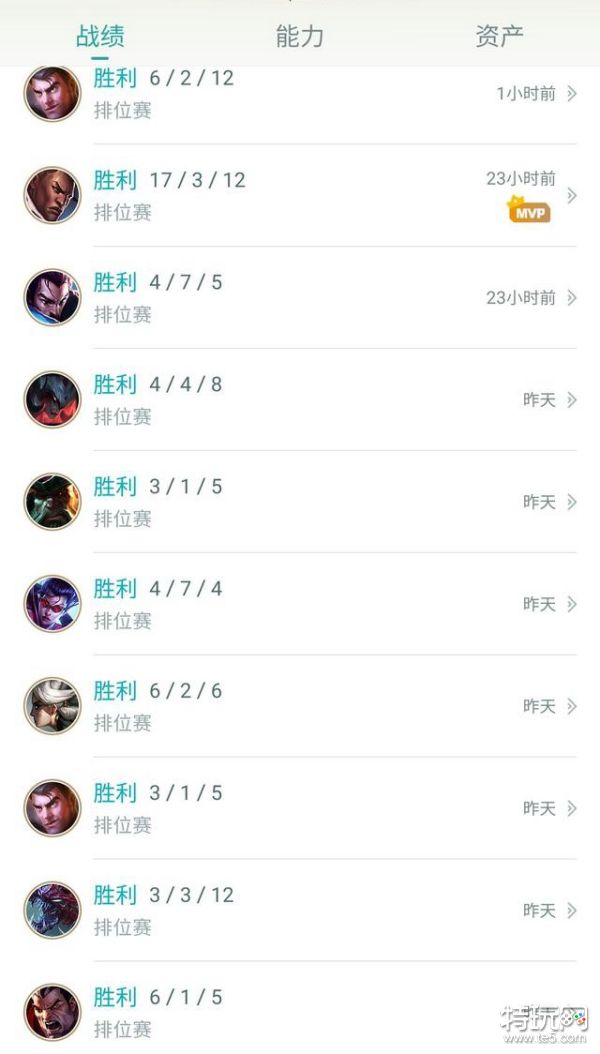Image resolution: width=600 pixels, height=1054 pixels.
Task: Open the 6/2/12 match from 1小时前
Action: pos(300,94)
